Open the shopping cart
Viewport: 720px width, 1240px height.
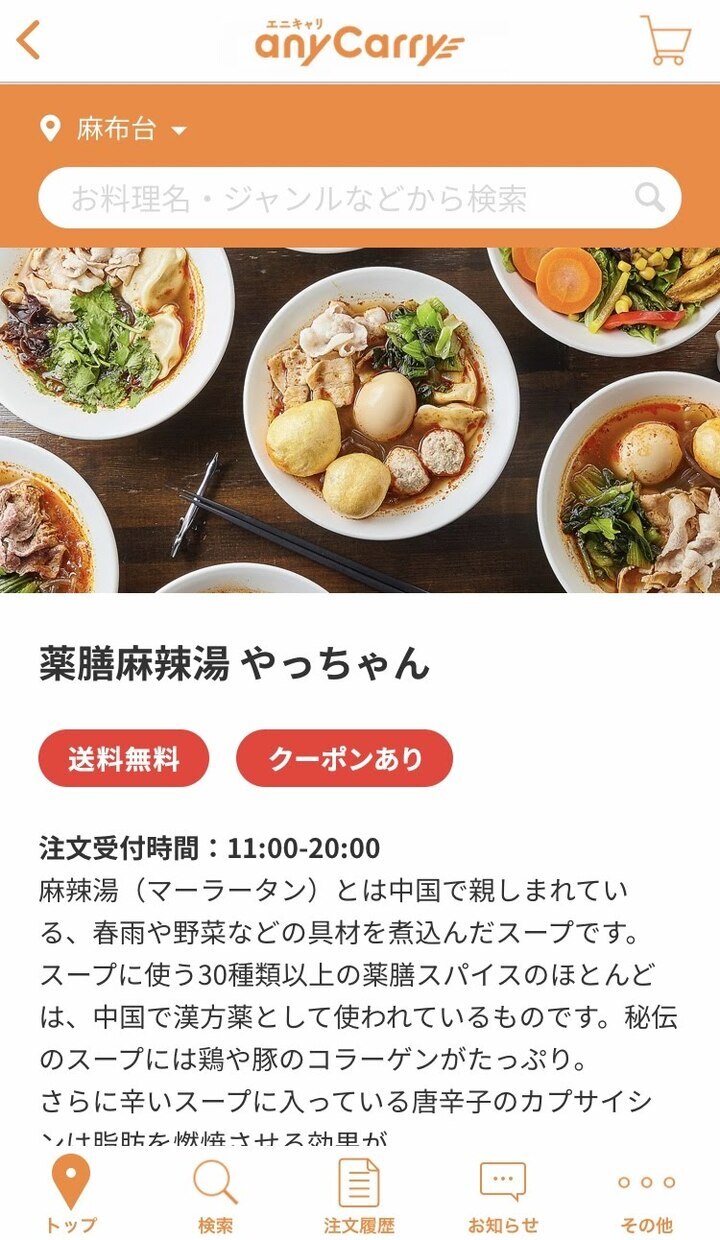(x=665, y=41)
